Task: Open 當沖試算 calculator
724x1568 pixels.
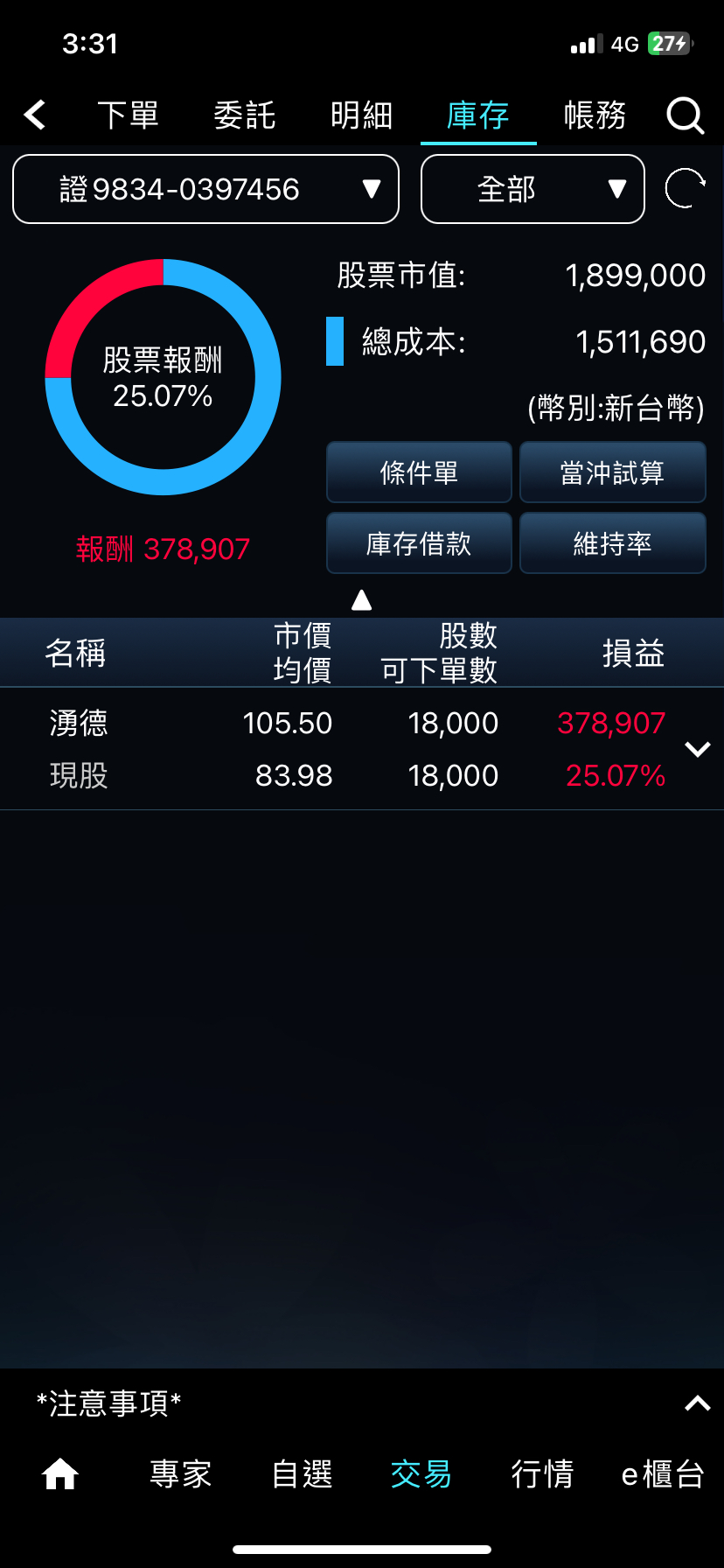Action: pyautogui.click(x=612, y=472)
